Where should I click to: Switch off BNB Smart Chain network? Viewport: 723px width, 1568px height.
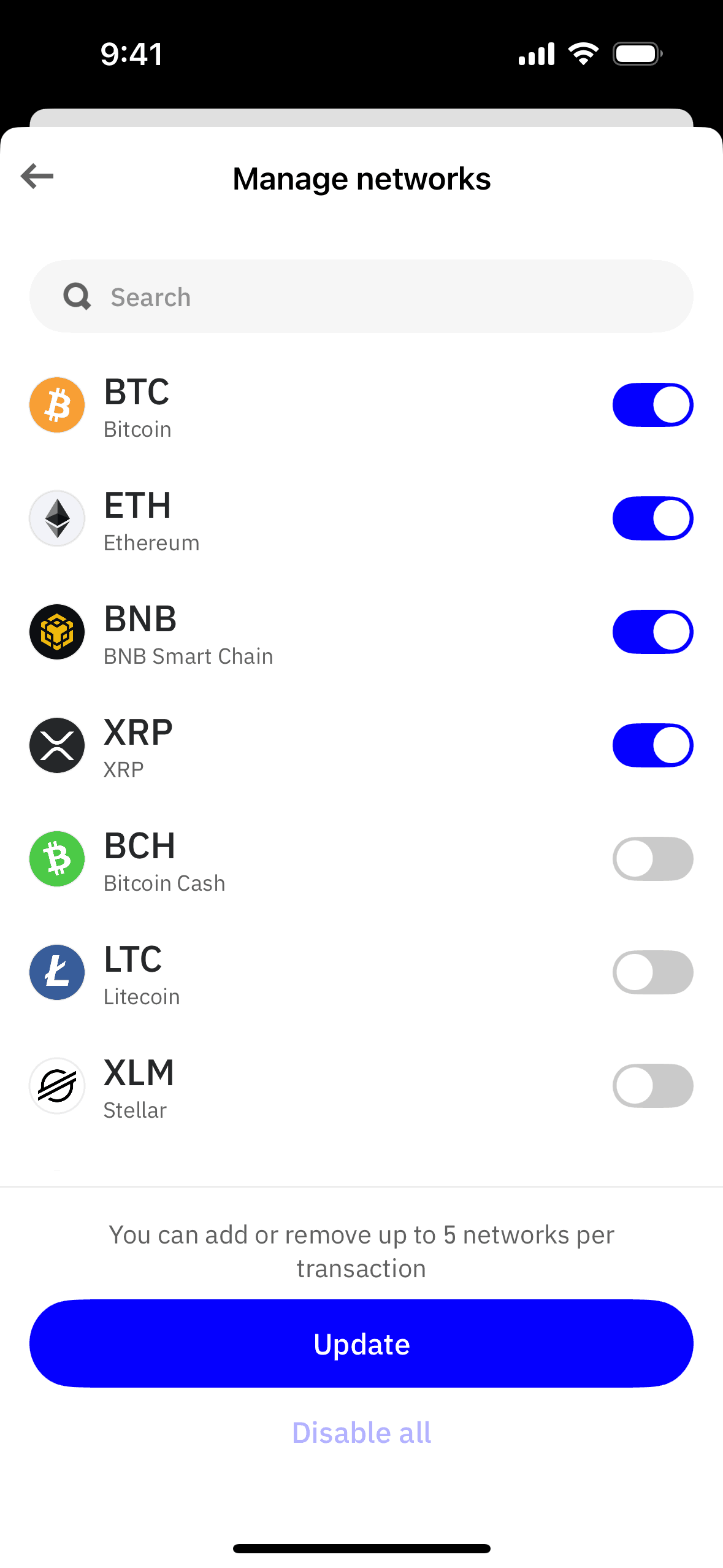pyautogui.click(x=652, y=632)
